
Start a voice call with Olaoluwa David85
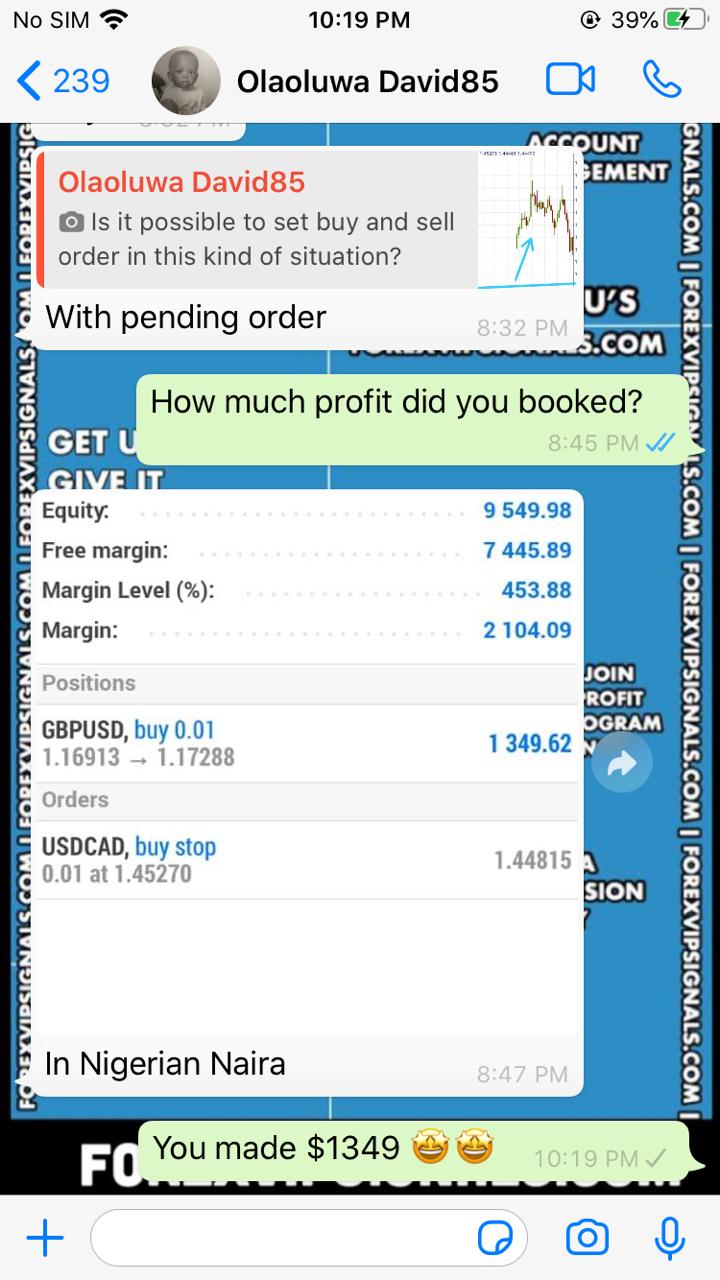661,80
